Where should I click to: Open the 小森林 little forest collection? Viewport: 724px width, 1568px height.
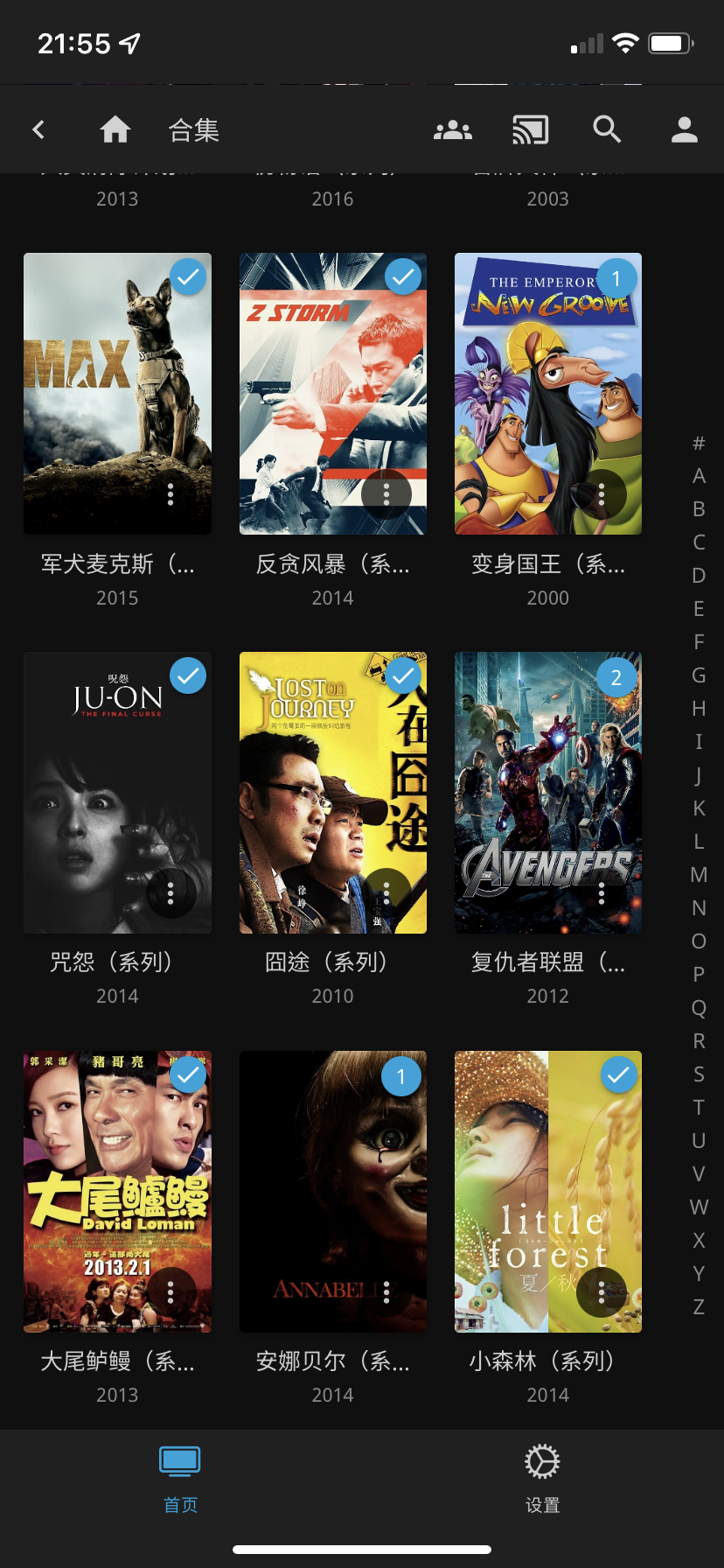tap(548, 1192)
